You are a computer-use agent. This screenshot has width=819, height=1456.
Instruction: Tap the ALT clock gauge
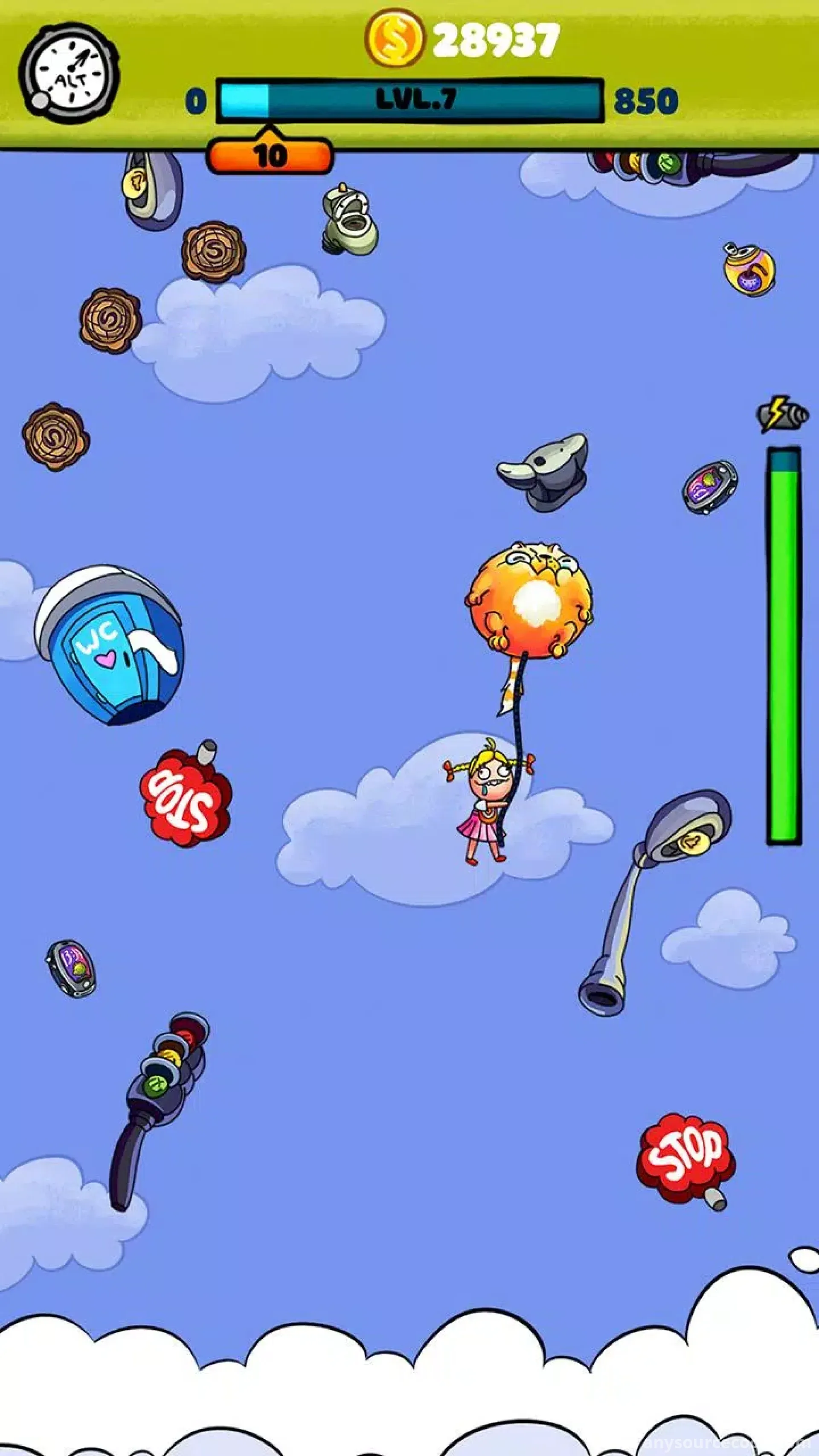click(x=70, y=73)
